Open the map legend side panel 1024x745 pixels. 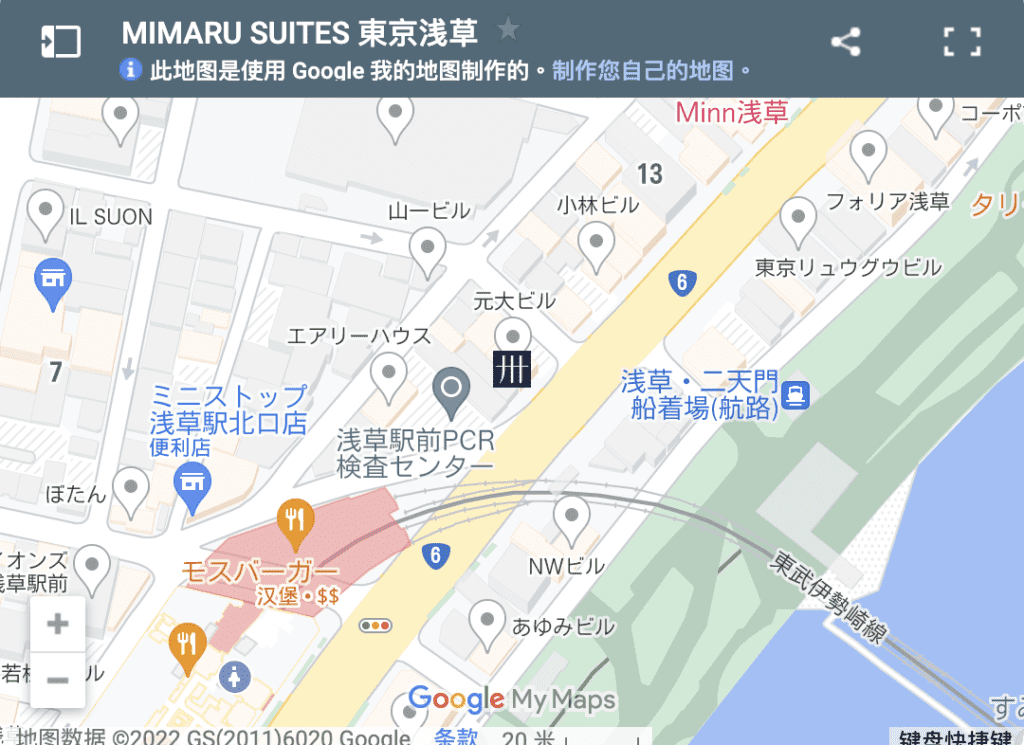(60, 41)
